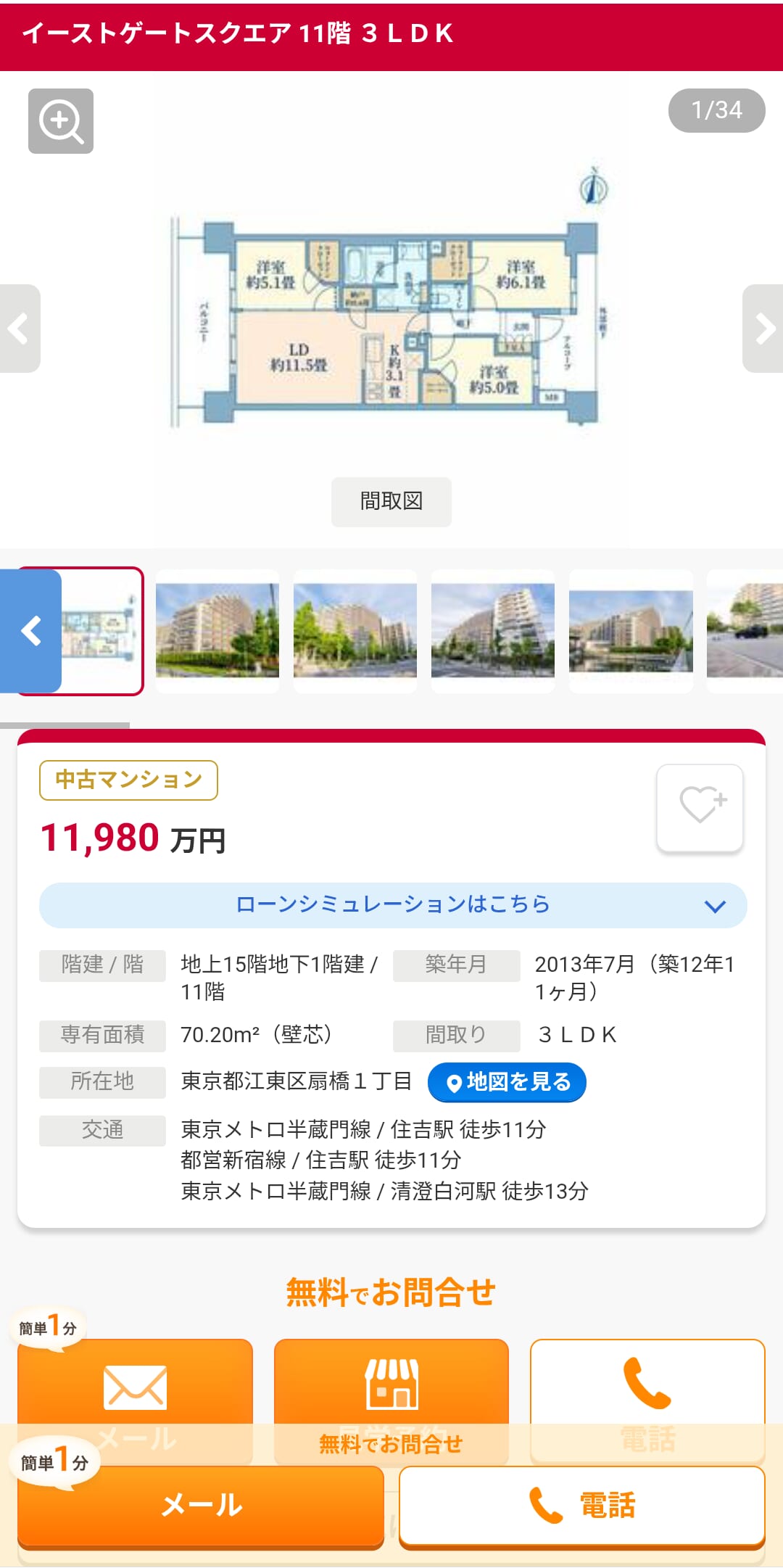Open 地図を見る map button
This screenshot has width=783, height=1568.
(x=507, y=1082)
